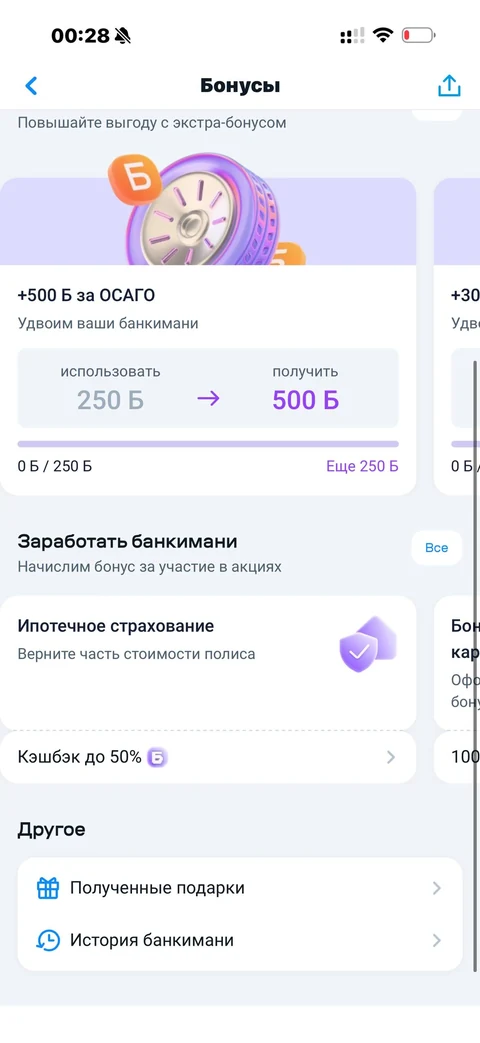This screenshot has height=1043, width=480.
Task: Open the Ипотечное страхование card
Action: coord(208,663)
